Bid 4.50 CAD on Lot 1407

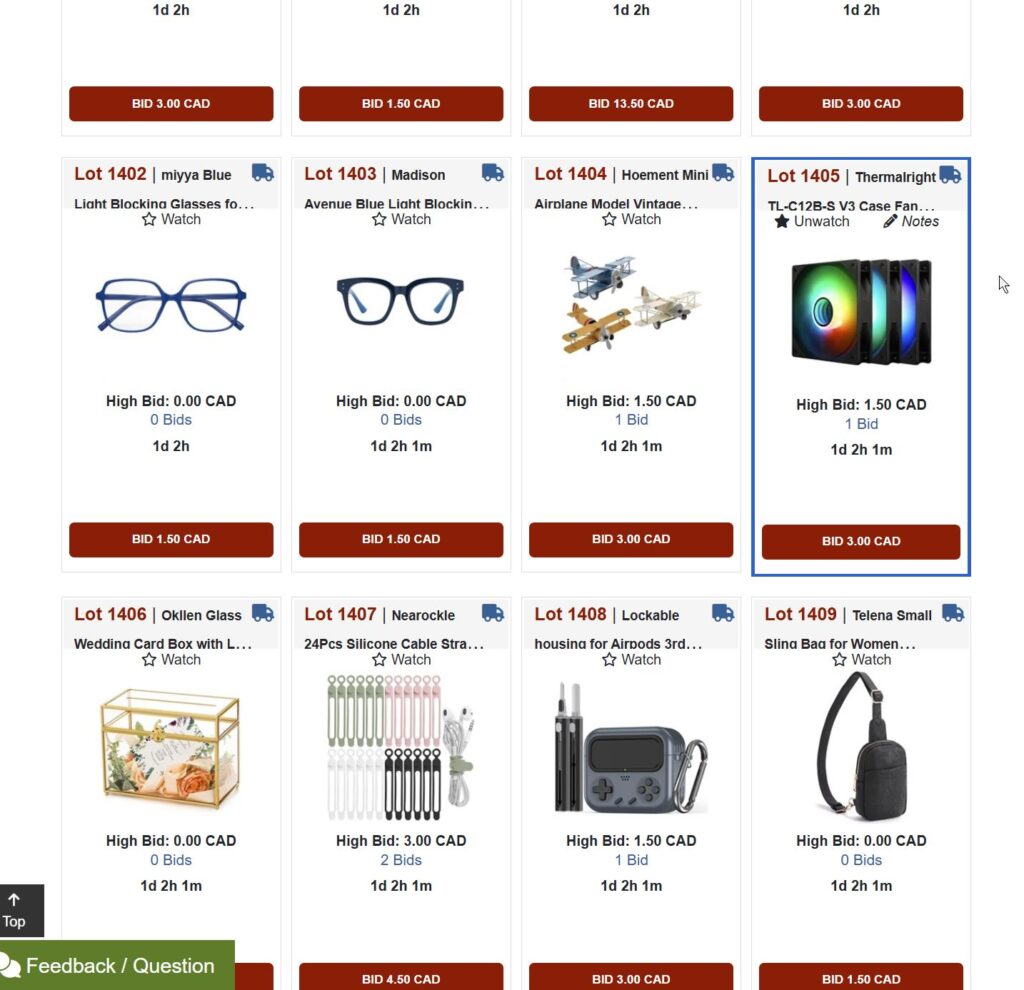(401, 978)
